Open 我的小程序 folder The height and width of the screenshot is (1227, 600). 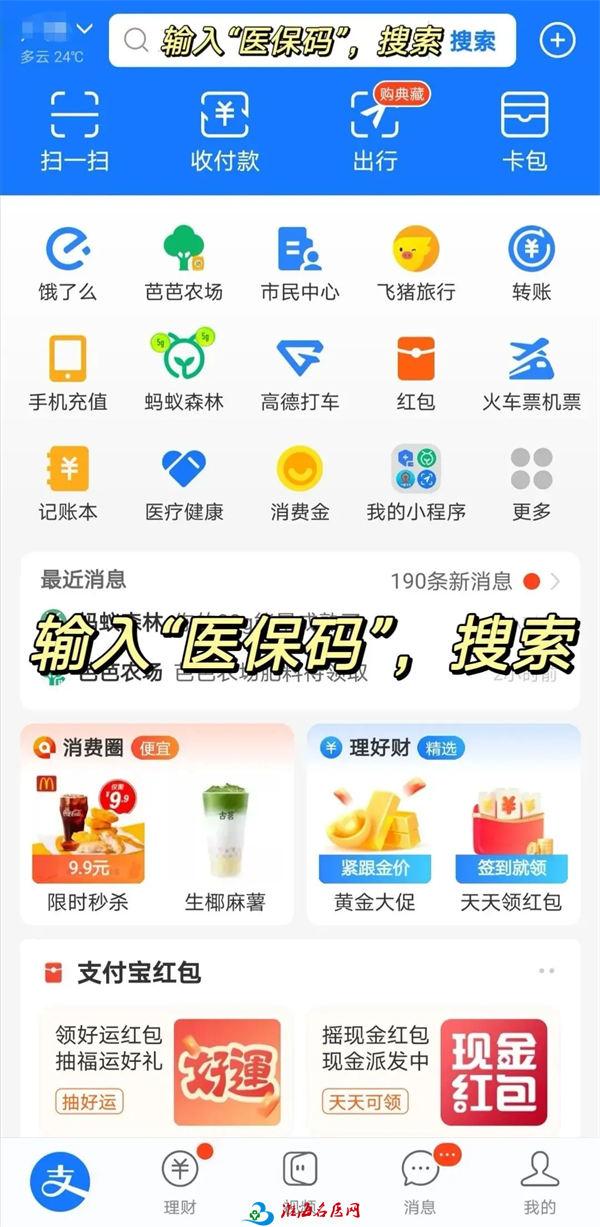point(416,483)
